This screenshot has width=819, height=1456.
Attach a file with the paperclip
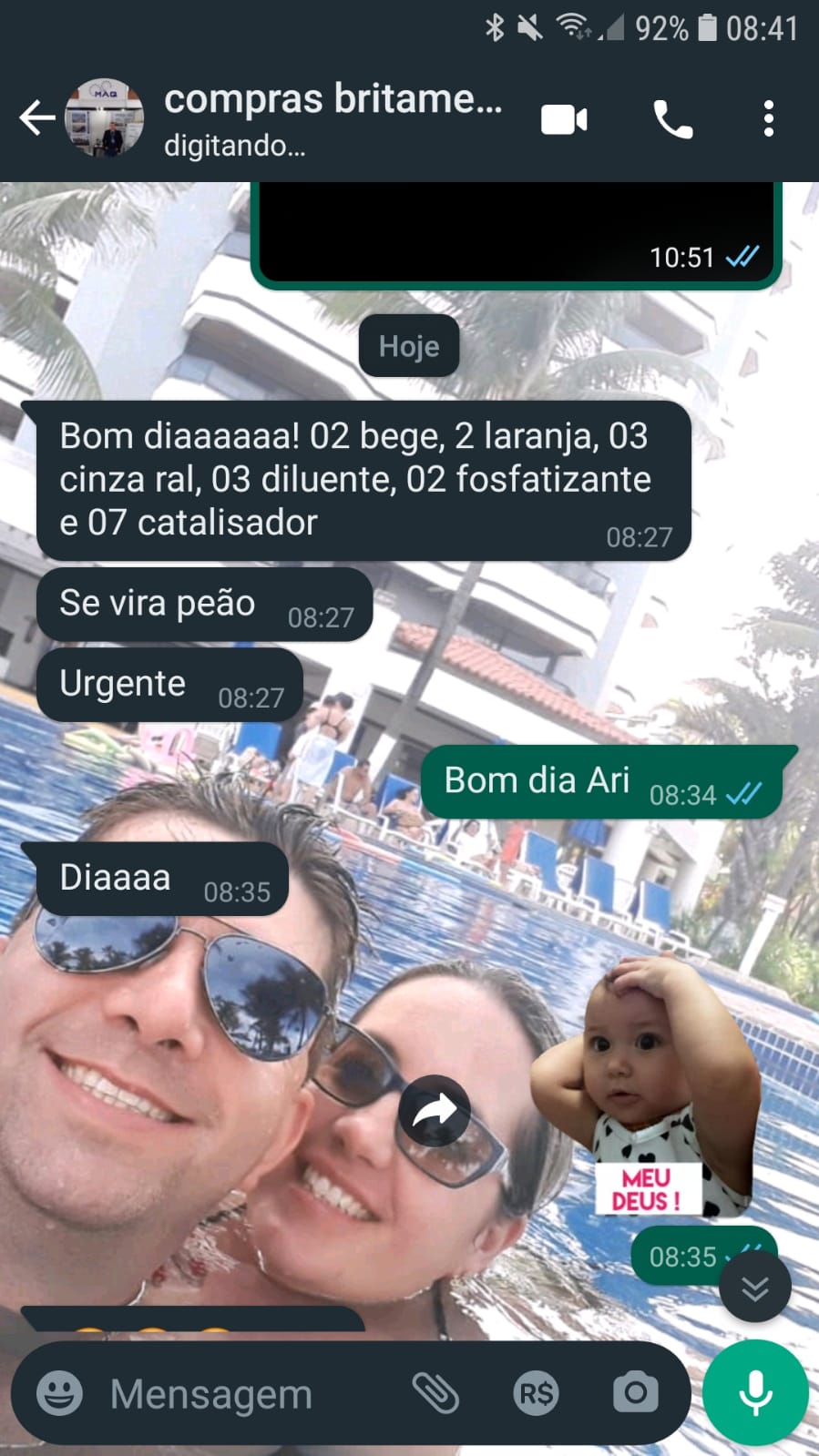435,1393
